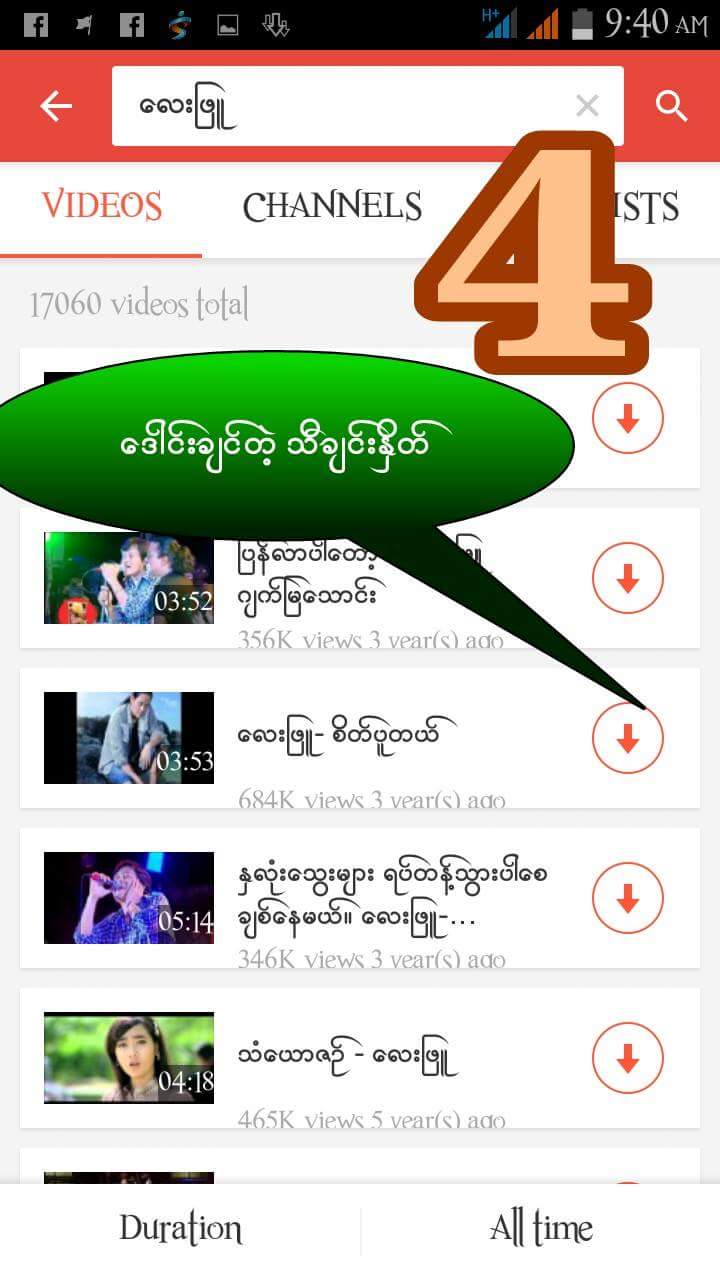
Task: Download the 03:53 video
Action: coord(628,738)
